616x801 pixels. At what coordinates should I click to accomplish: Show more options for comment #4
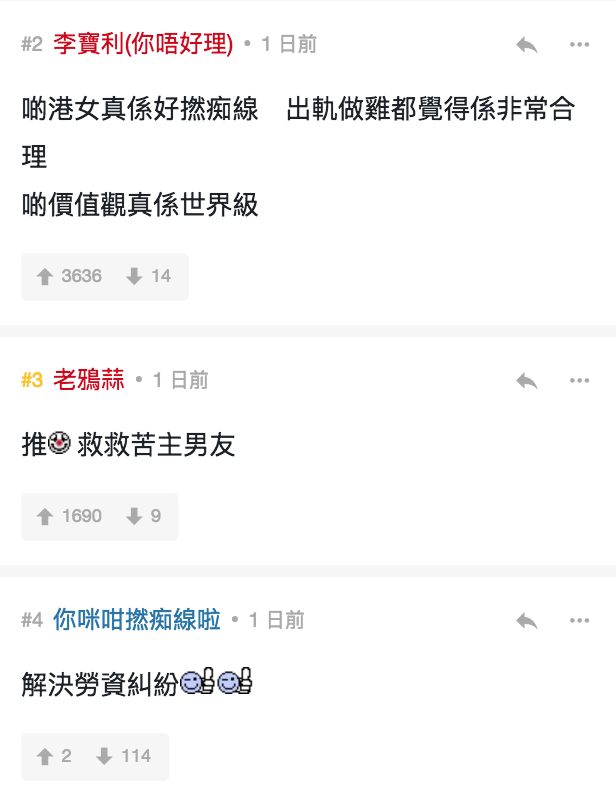point(579,621)
